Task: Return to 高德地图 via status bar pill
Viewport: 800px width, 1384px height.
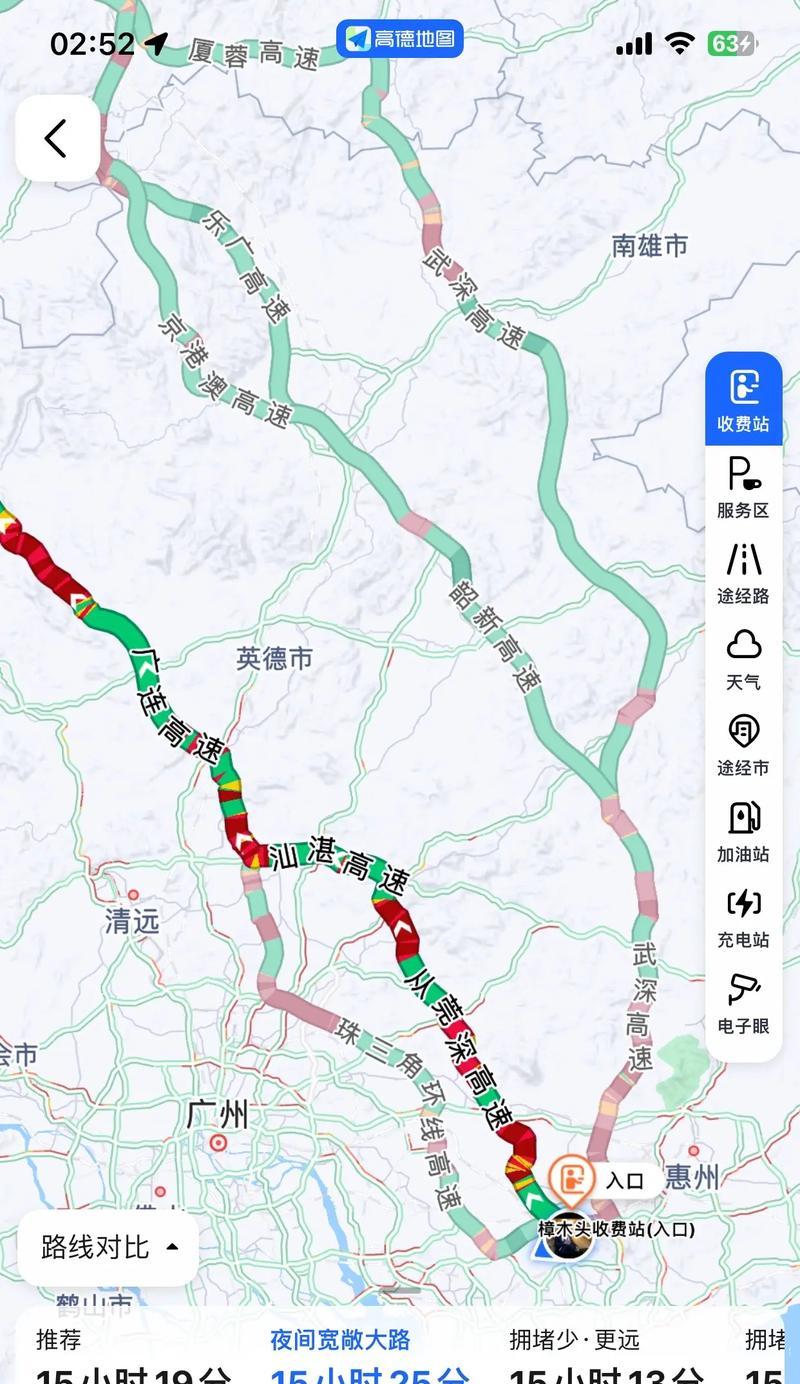Action: (400, 39)
